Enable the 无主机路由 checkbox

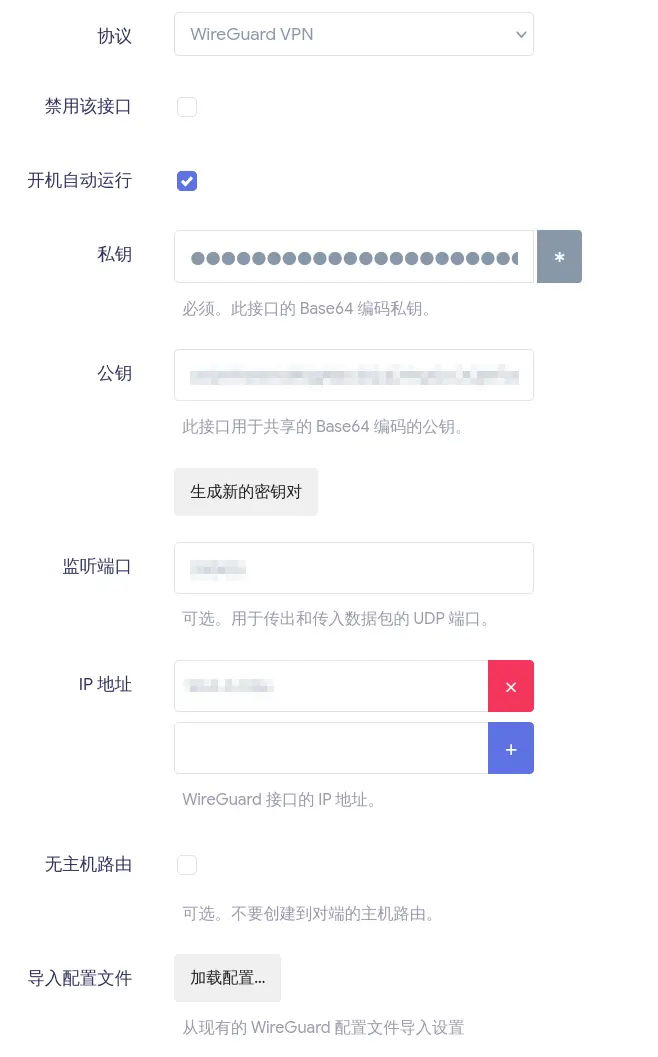tap(187, 865)
